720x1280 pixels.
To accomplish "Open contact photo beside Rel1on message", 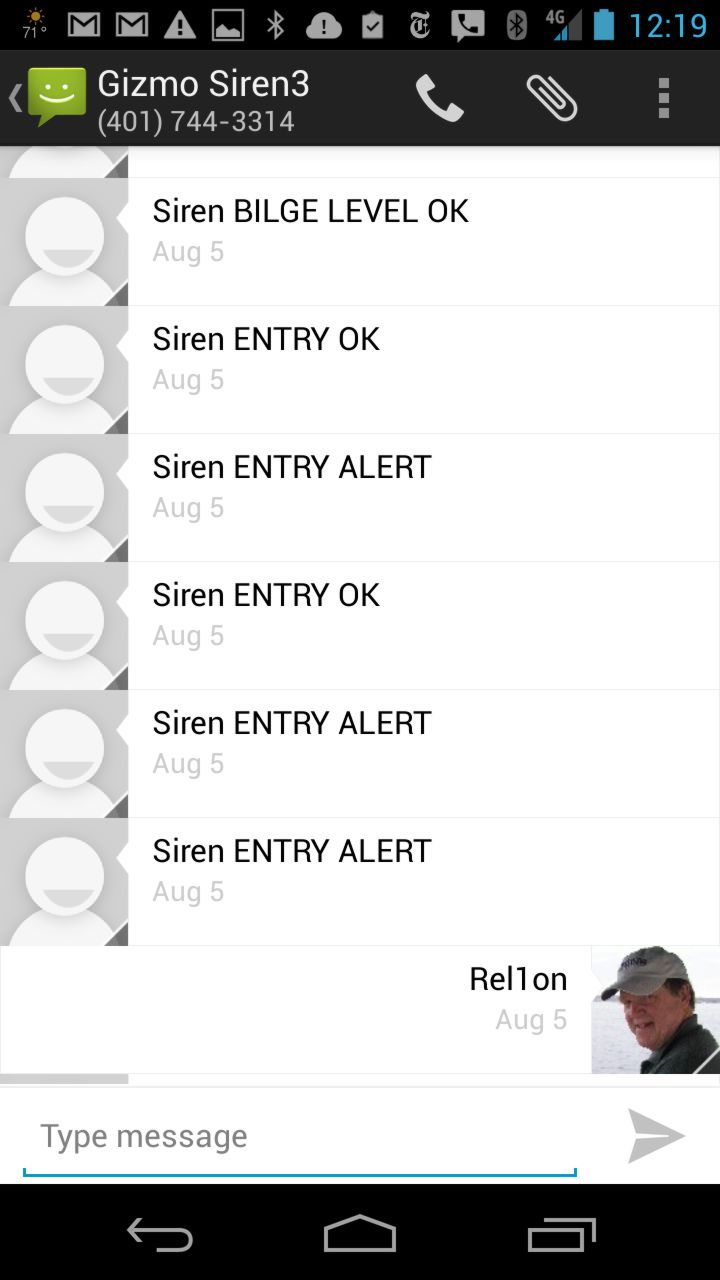I will click(655, 1010).
